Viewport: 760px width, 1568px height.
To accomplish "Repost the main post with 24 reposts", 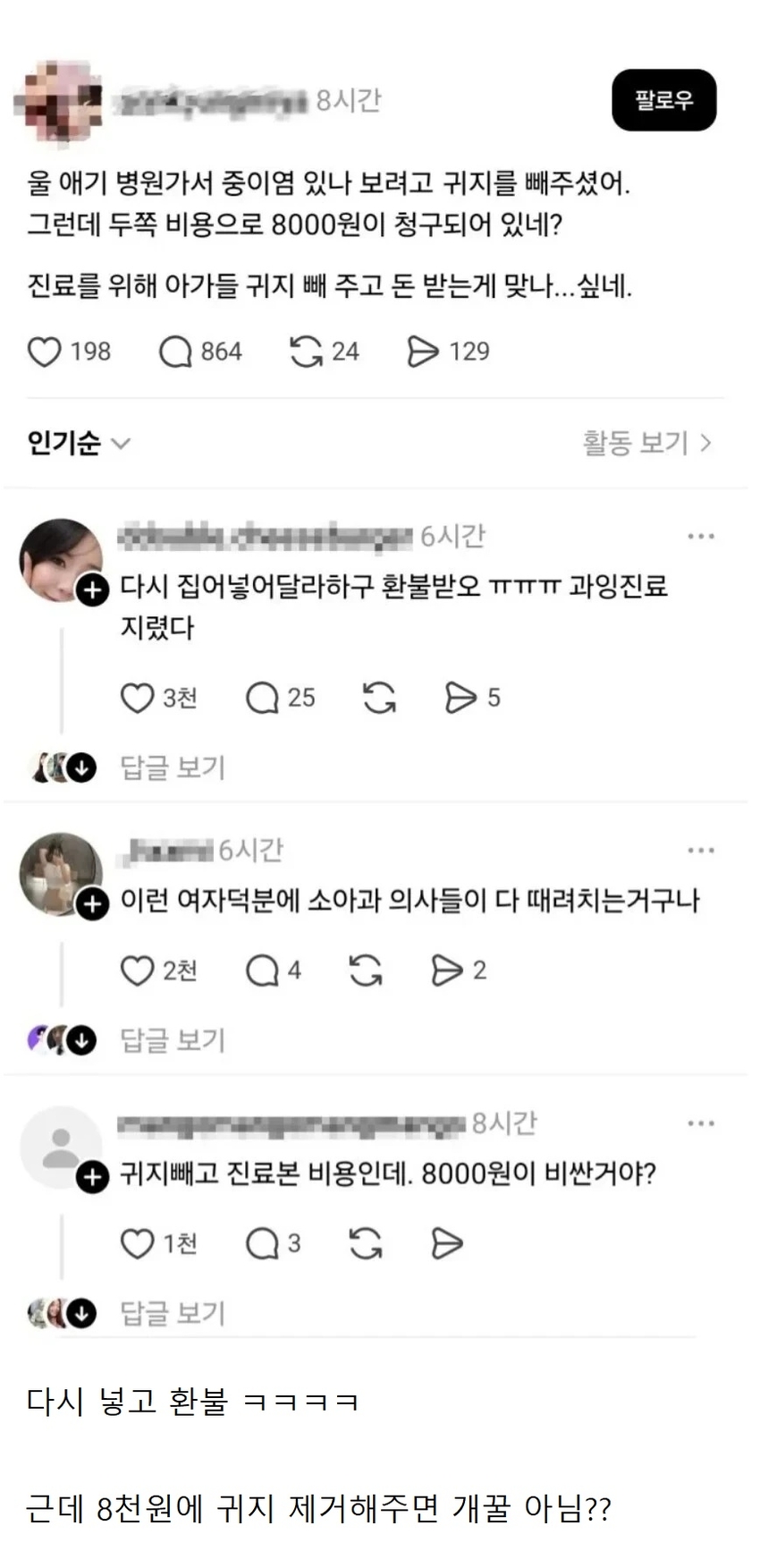I will tap(306, 352).
